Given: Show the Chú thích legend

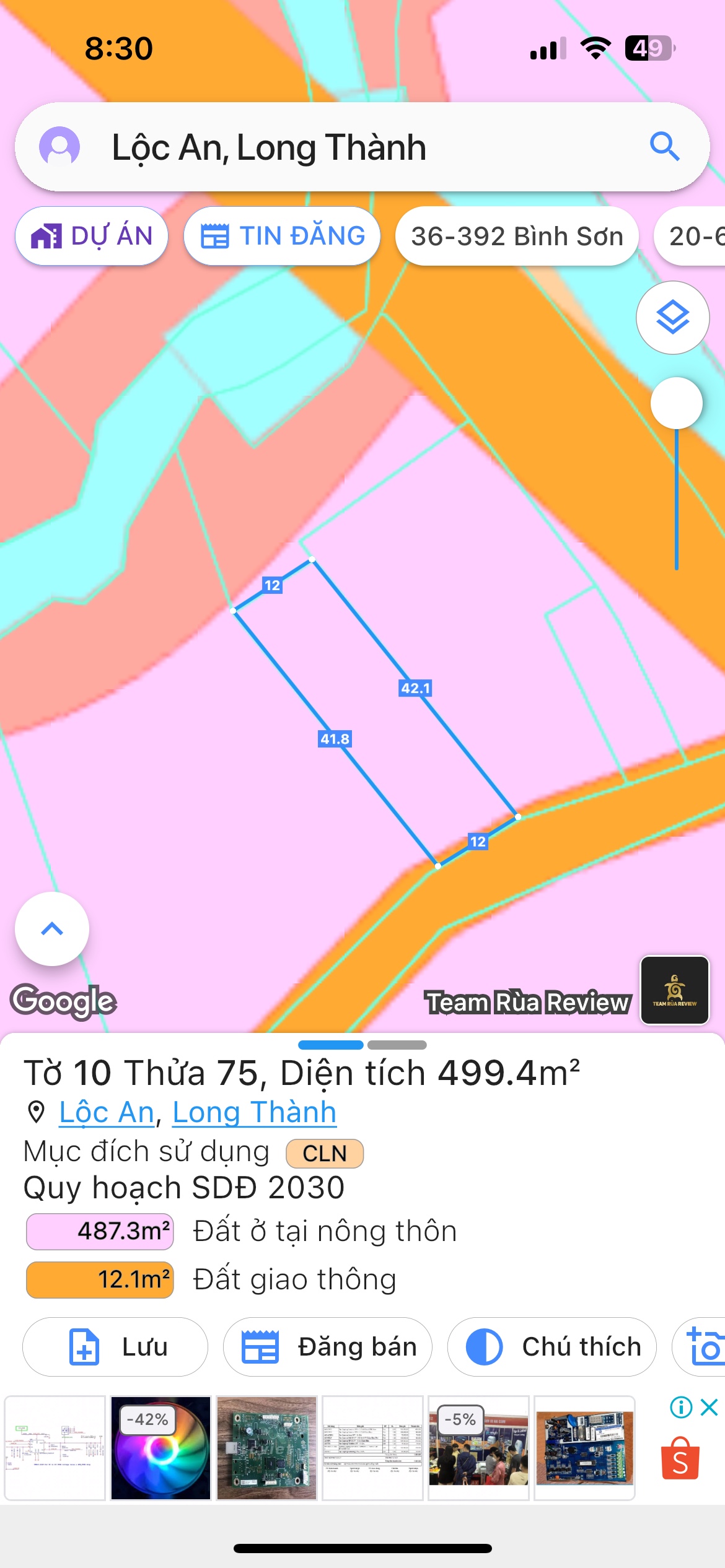Looking at the screenshot, I should 551,1347.
